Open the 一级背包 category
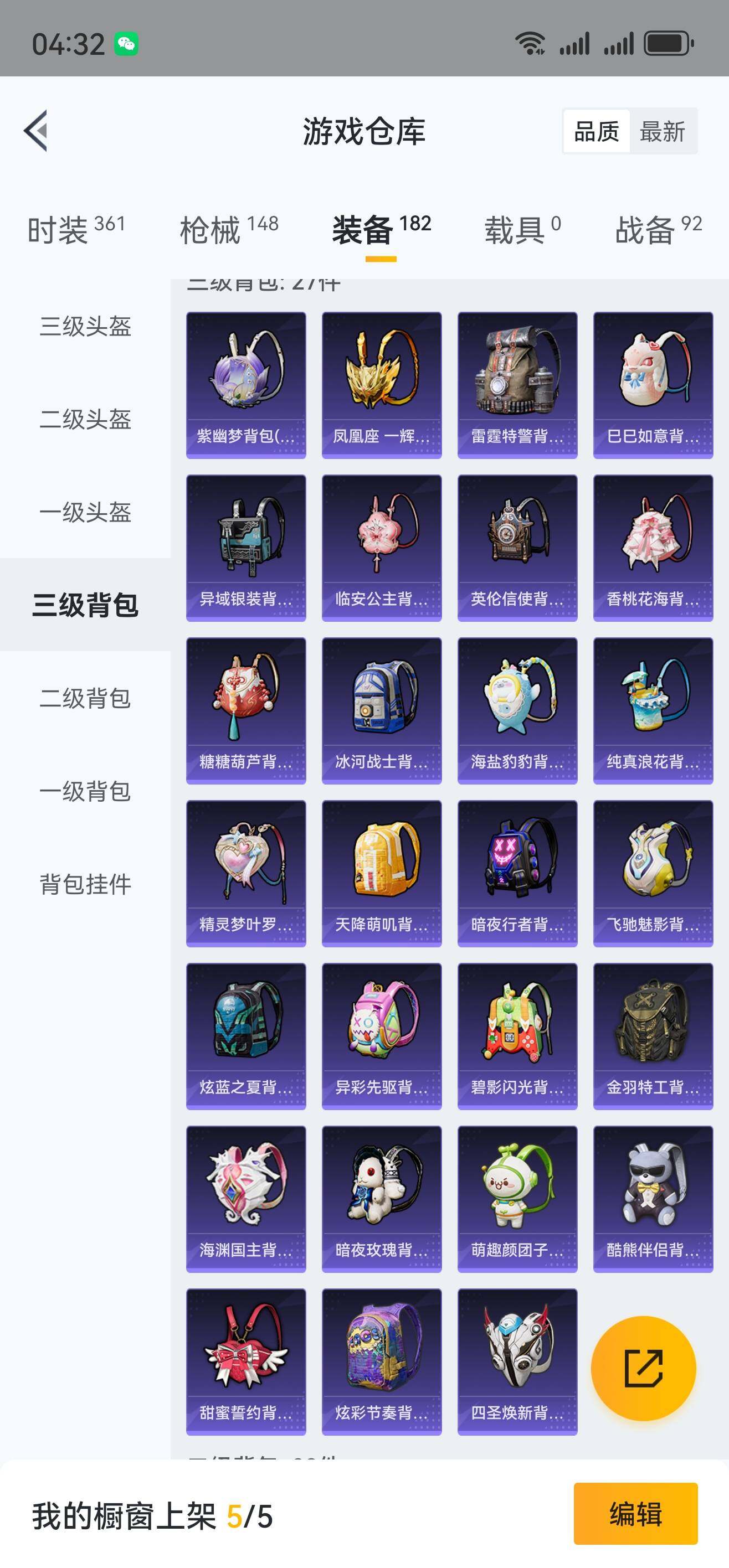 click(85, 791)
